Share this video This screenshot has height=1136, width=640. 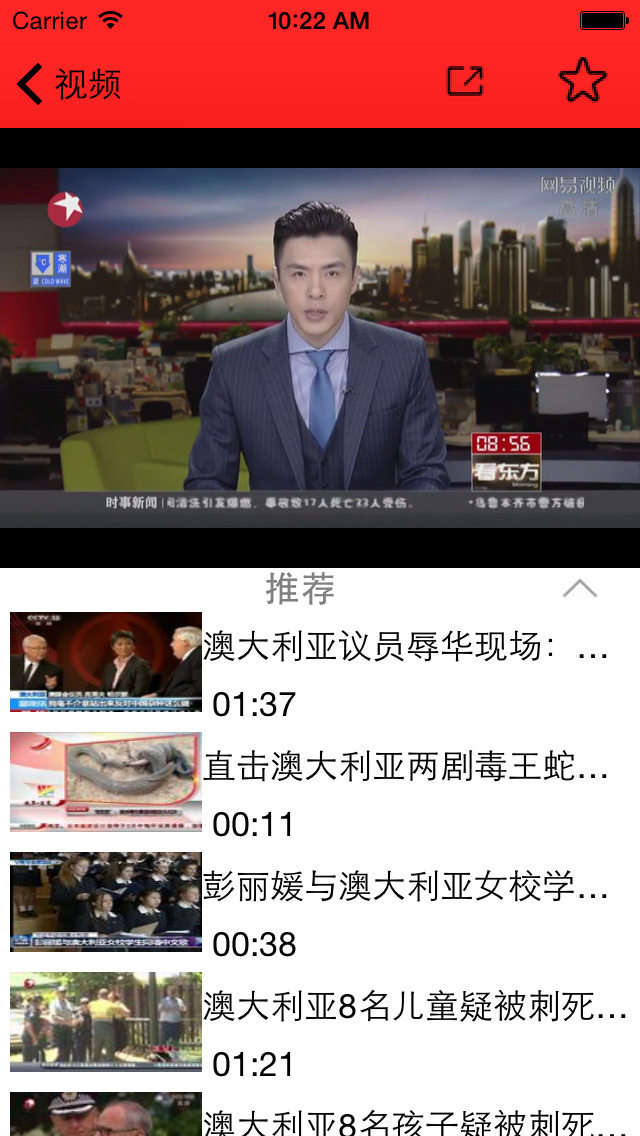click(465, 82)
